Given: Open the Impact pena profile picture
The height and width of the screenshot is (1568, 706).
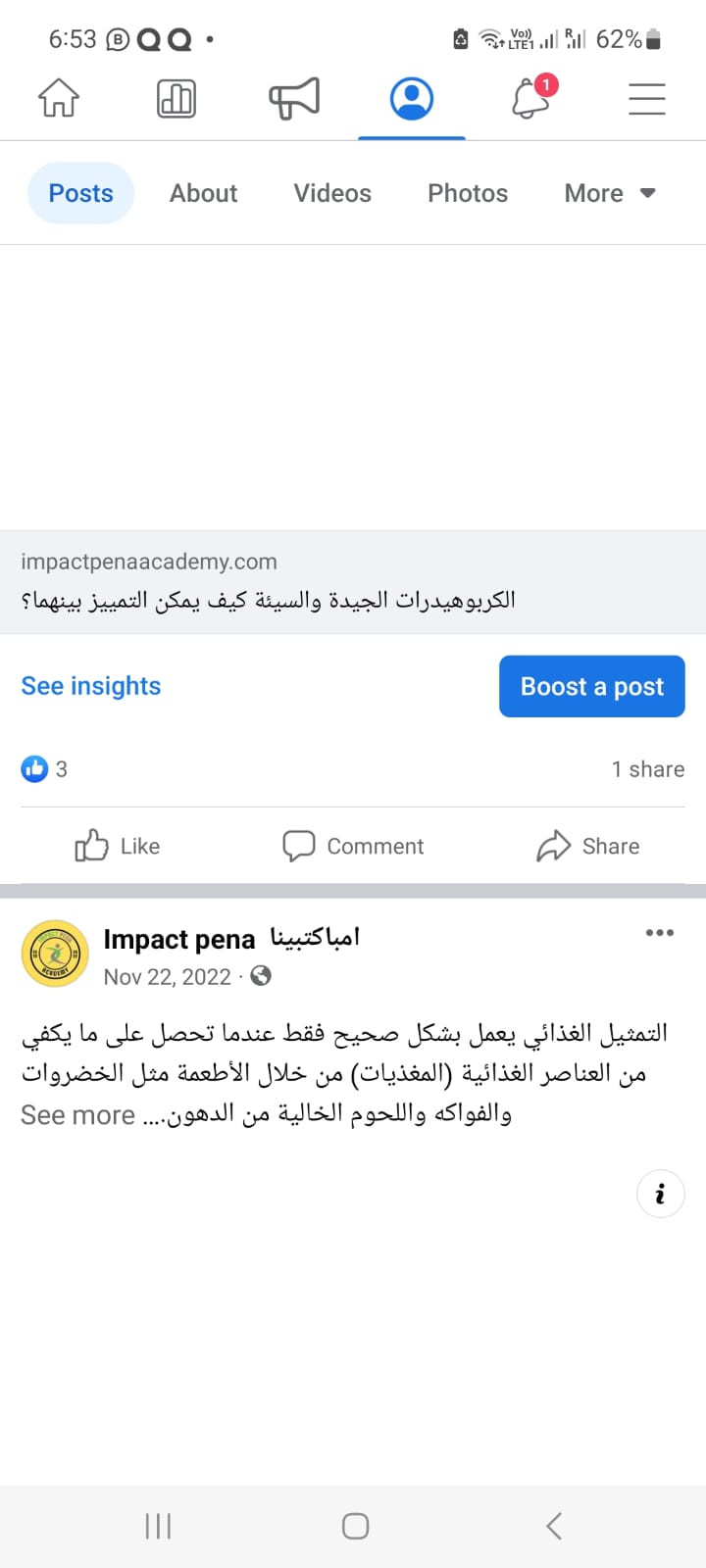Looking at the screenshot, I should click(x=55, y=954).
